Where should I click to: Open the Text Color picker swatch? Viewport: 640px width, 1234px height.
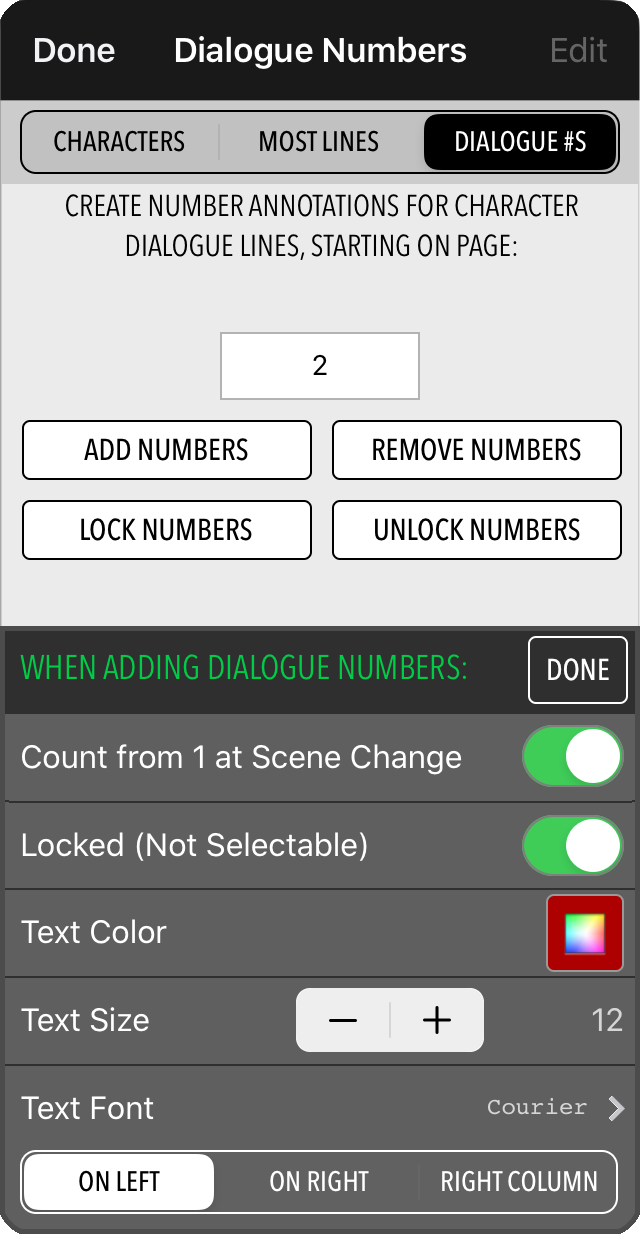585,933
